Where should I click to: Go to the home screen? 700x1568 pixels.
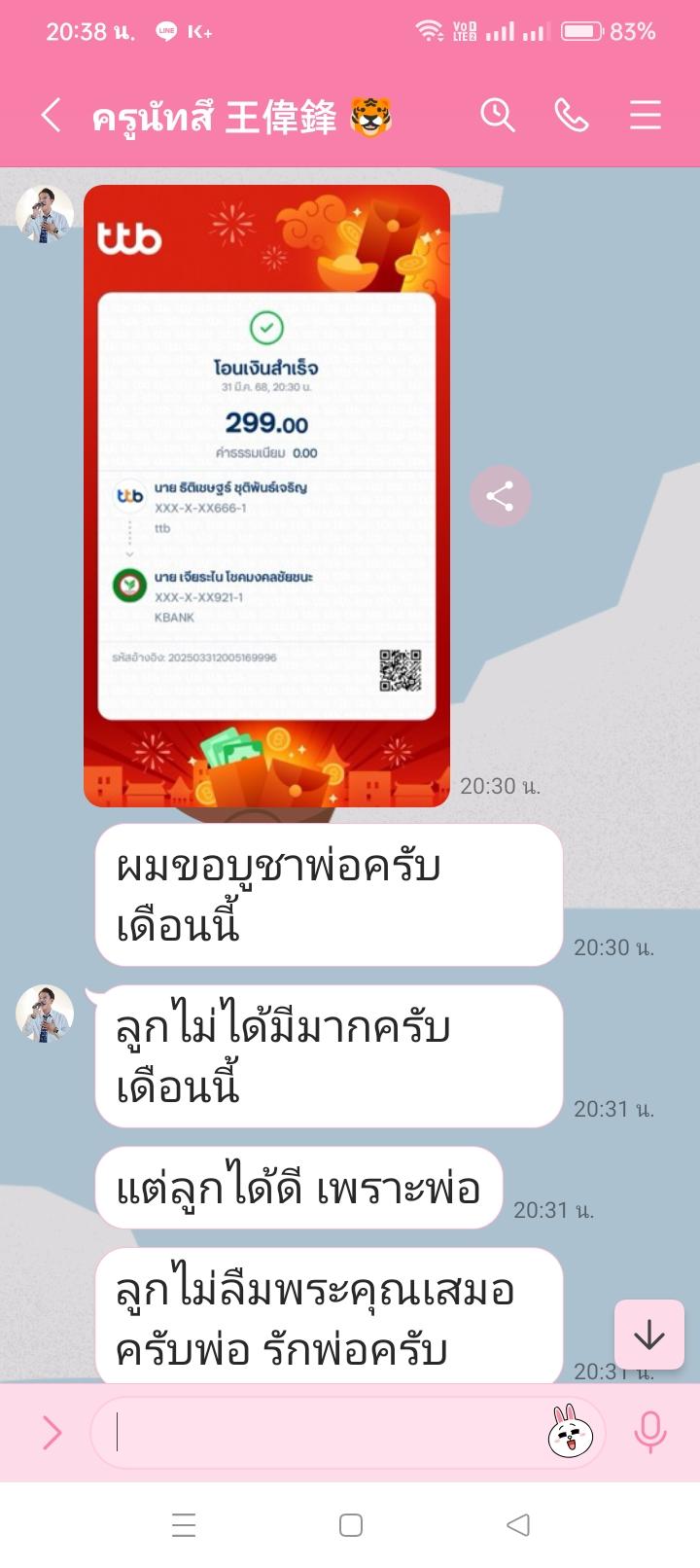click(350, 1524)
